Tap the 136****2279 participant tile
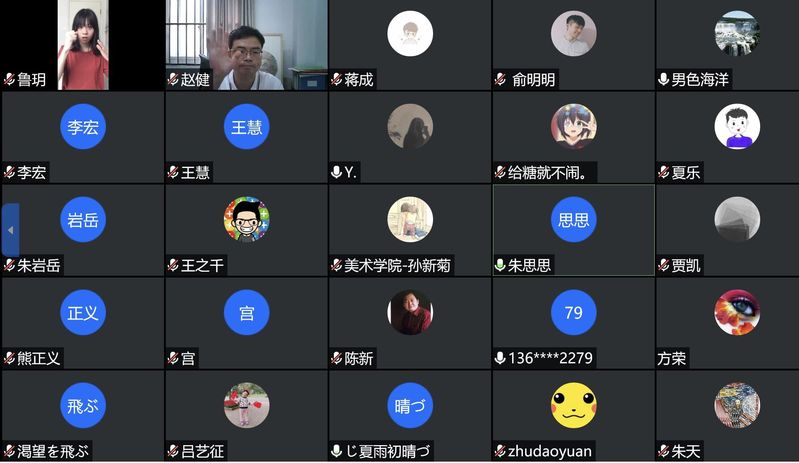This screenshot has width=799, height=463. tap(573, 323)
